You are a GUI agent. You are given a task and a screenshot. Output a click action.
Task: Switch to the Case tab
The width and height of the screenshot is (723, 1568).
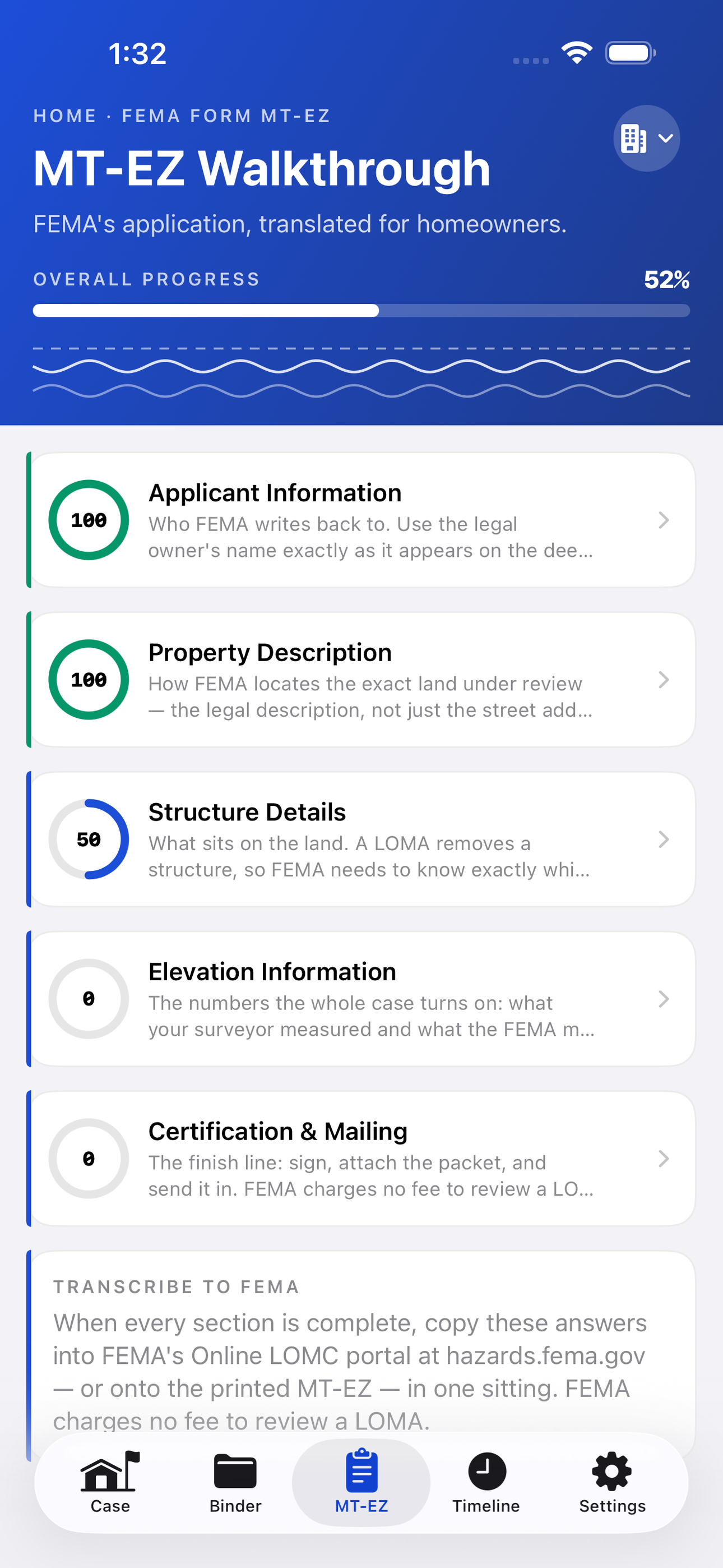[x=110, y=1482]
